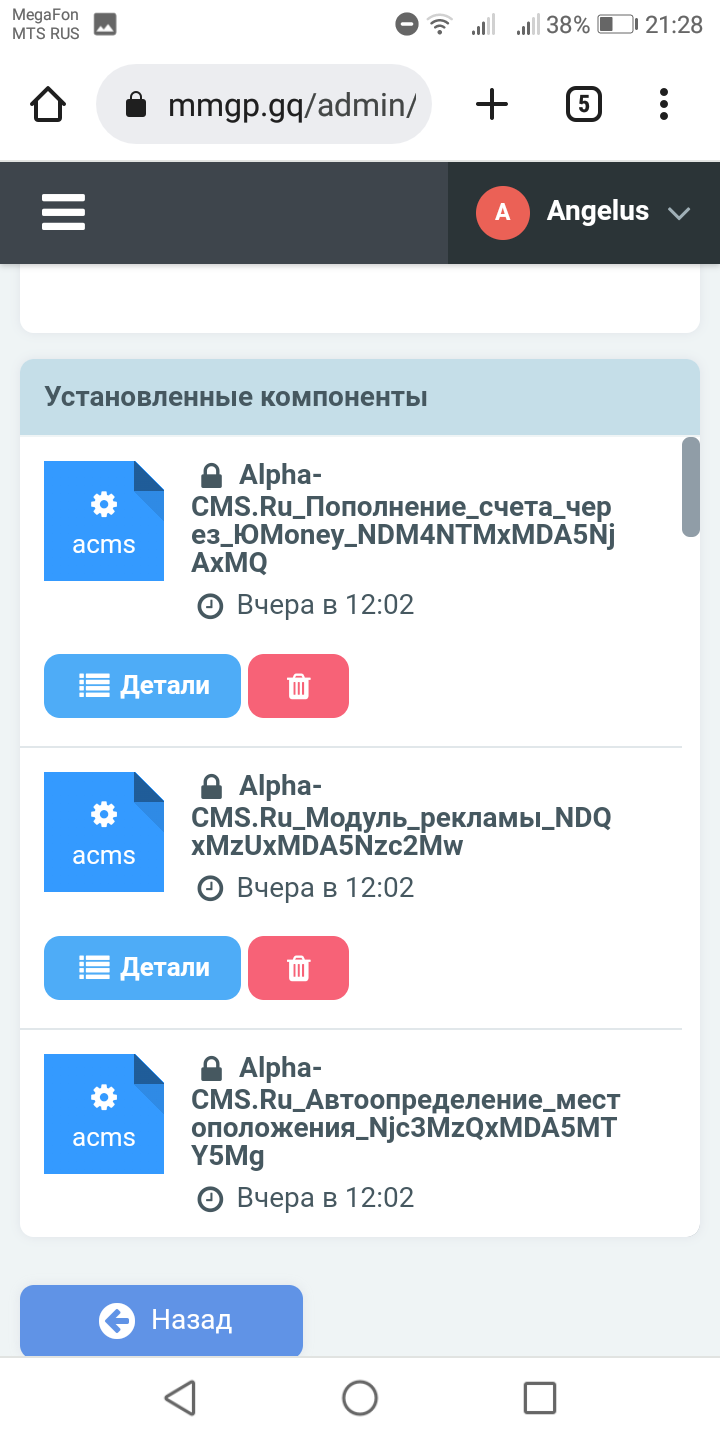The width and height of the screenshot is (720, 1440).
Task: Open the tab switcher showing 5 tabs
Action: click(583, 104)
